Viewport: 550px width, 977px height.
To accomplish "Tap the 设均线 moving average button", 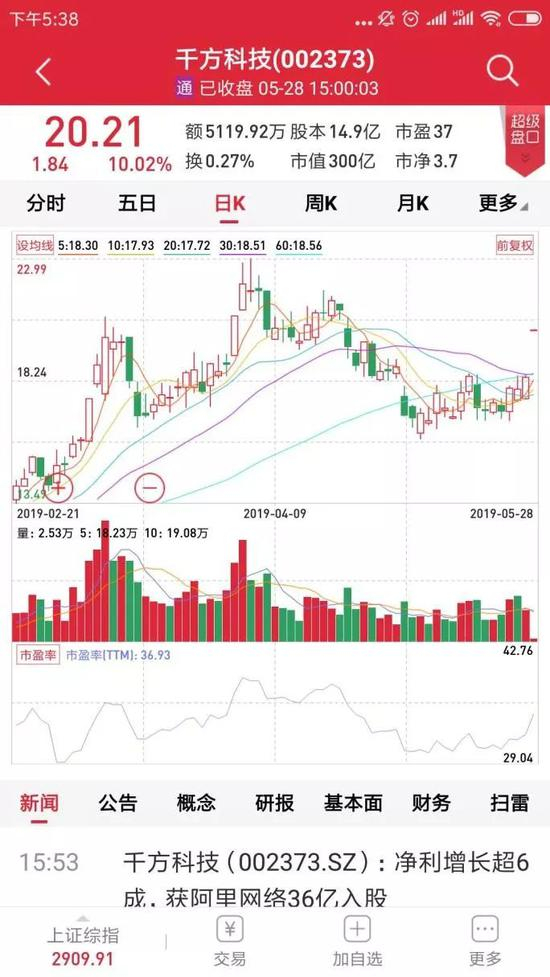I will 35,245.
